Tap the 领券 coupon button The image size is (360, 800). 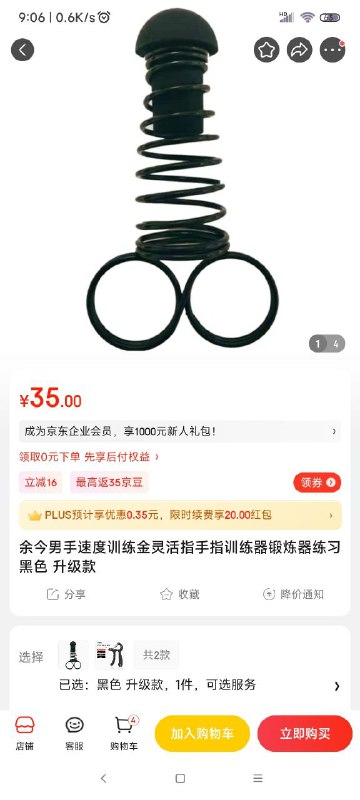(x=317, y=483)
